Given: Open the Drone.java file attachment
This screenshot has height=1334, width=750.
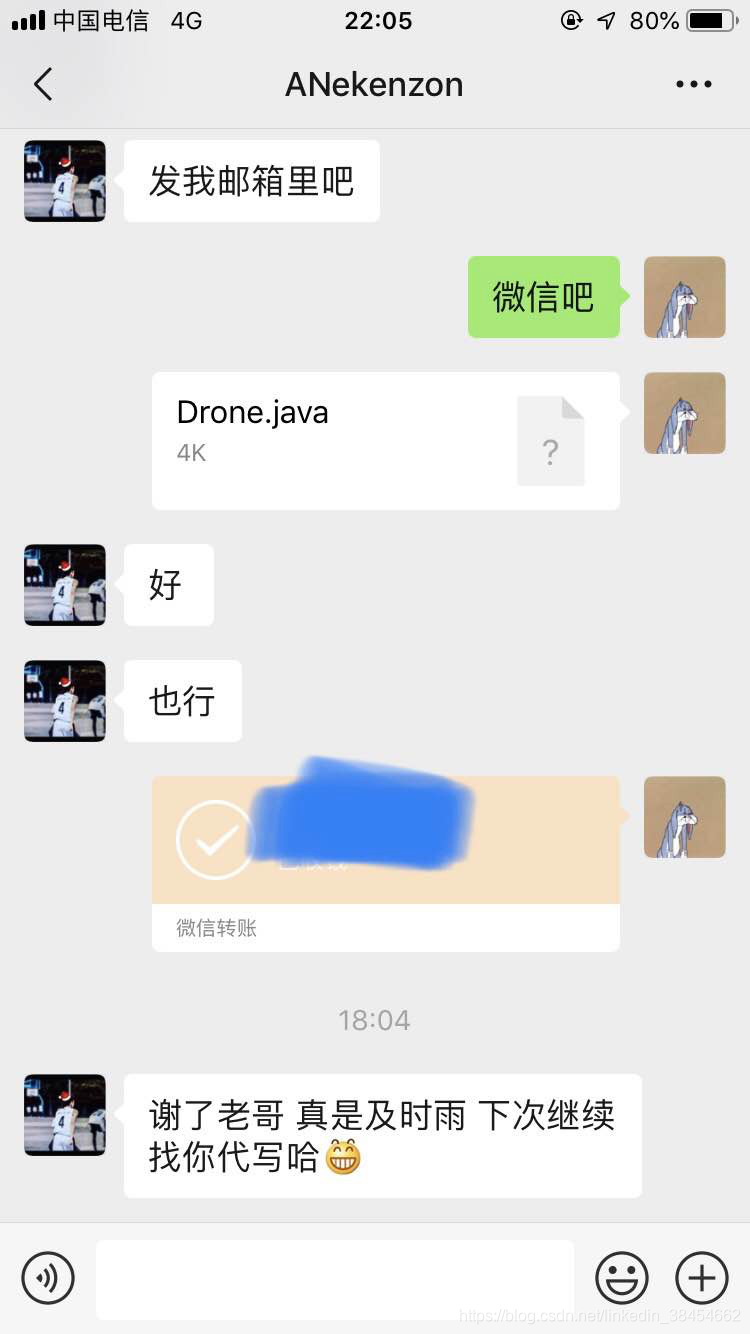Looking at the screenshot, I should point(385,441).
